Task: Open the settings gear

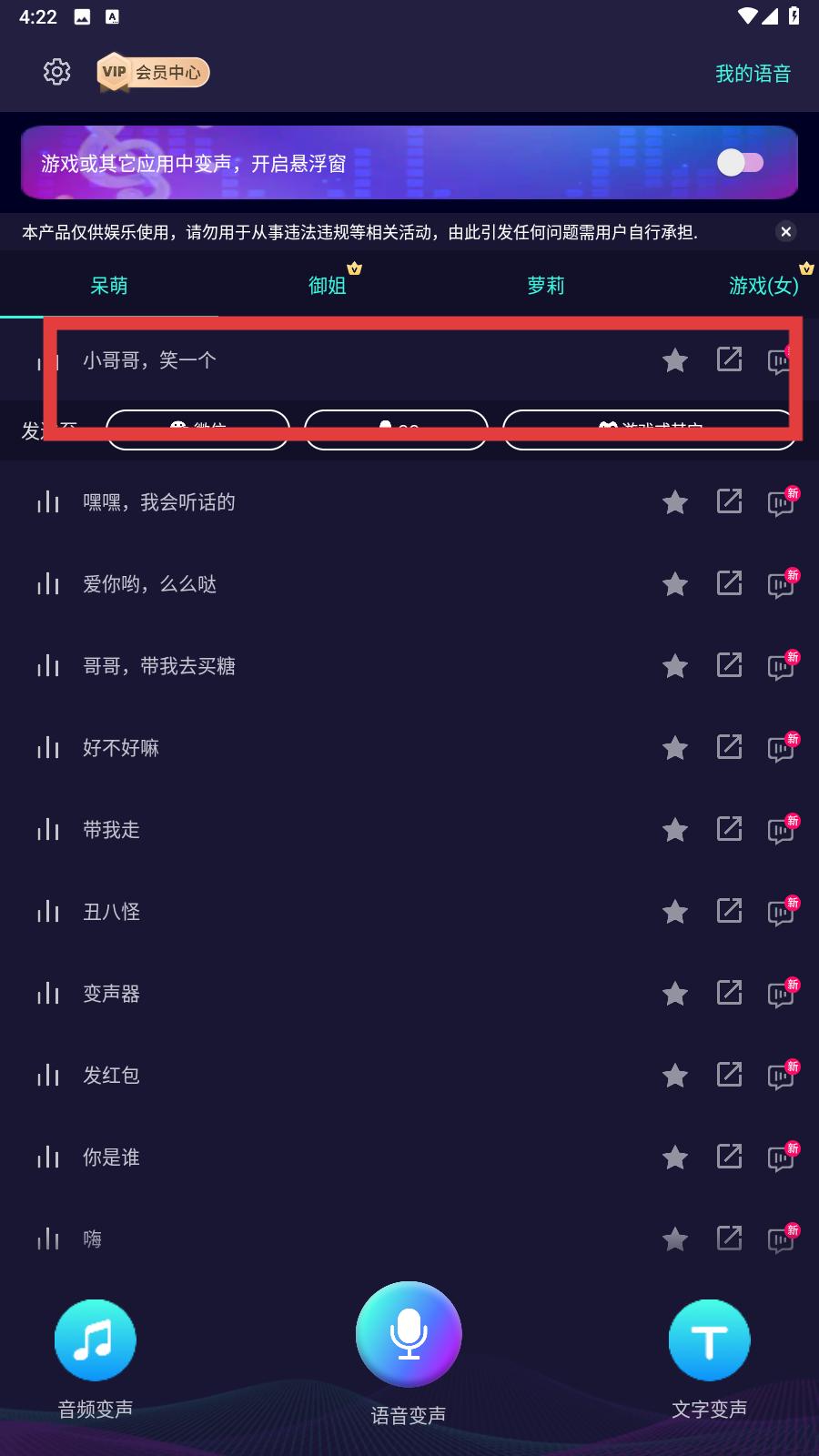Action: [x=56, y=72]
